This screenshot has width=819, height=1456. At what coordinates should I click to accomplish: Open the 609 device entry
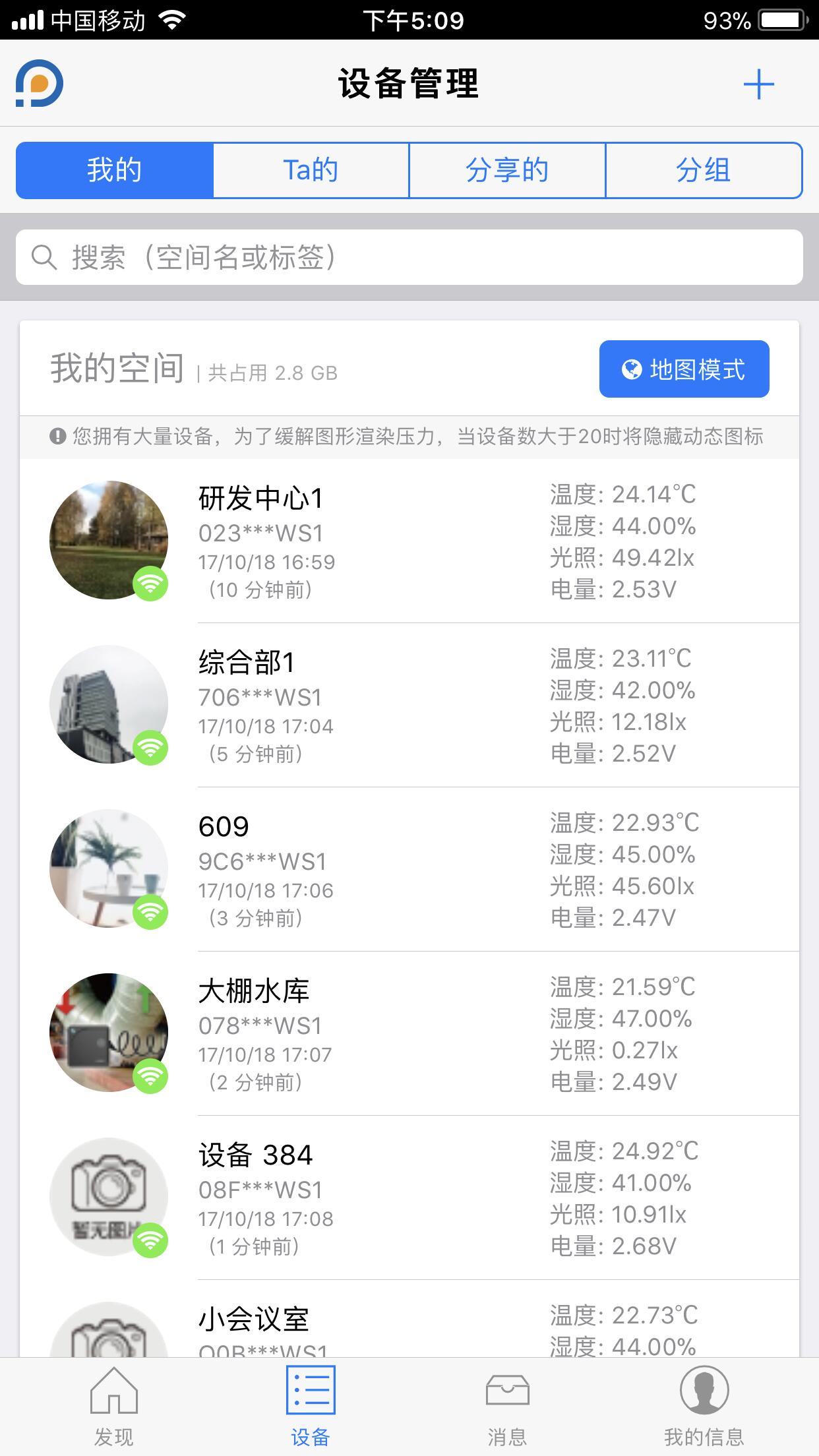(x=409, y=869)
